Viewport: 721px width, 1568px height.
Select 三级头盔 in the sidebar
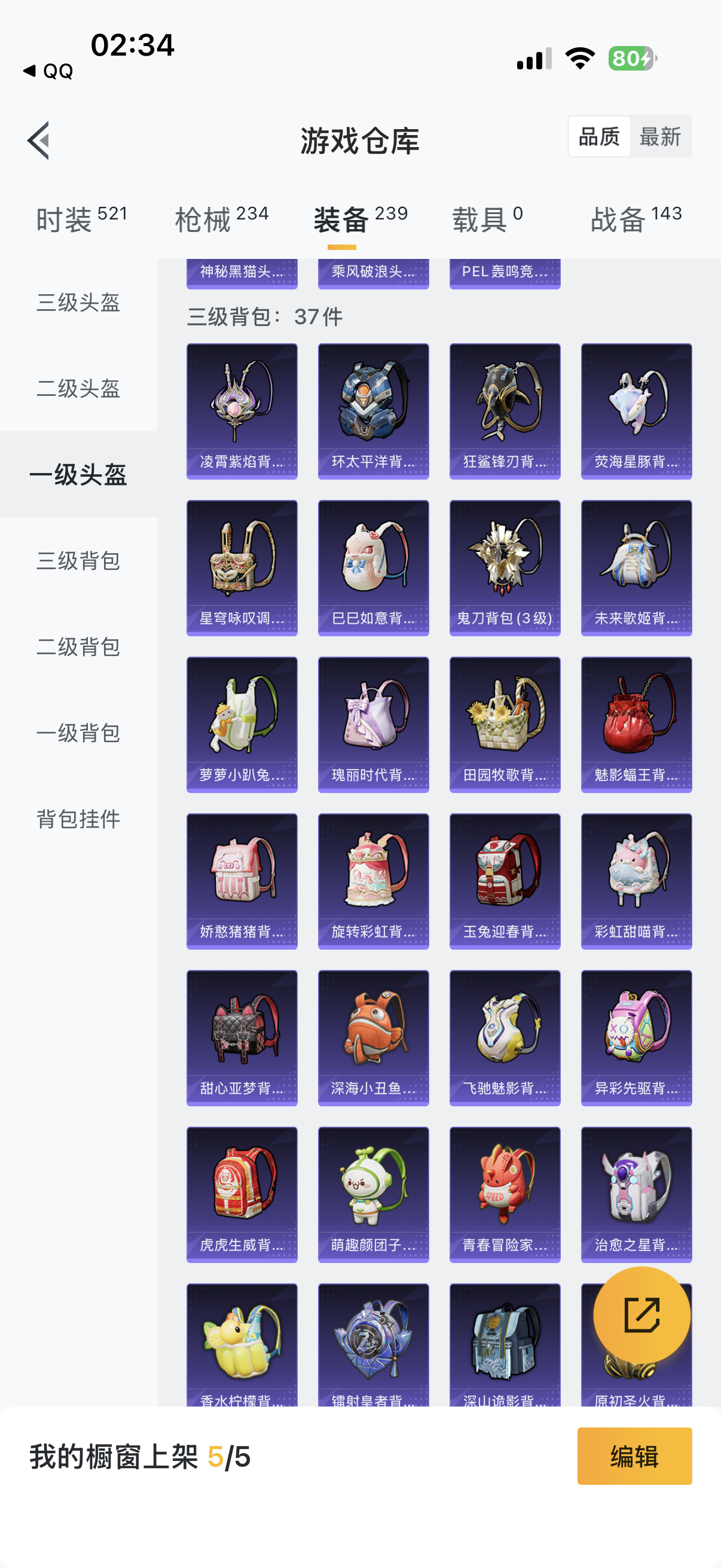click(78, 303)
